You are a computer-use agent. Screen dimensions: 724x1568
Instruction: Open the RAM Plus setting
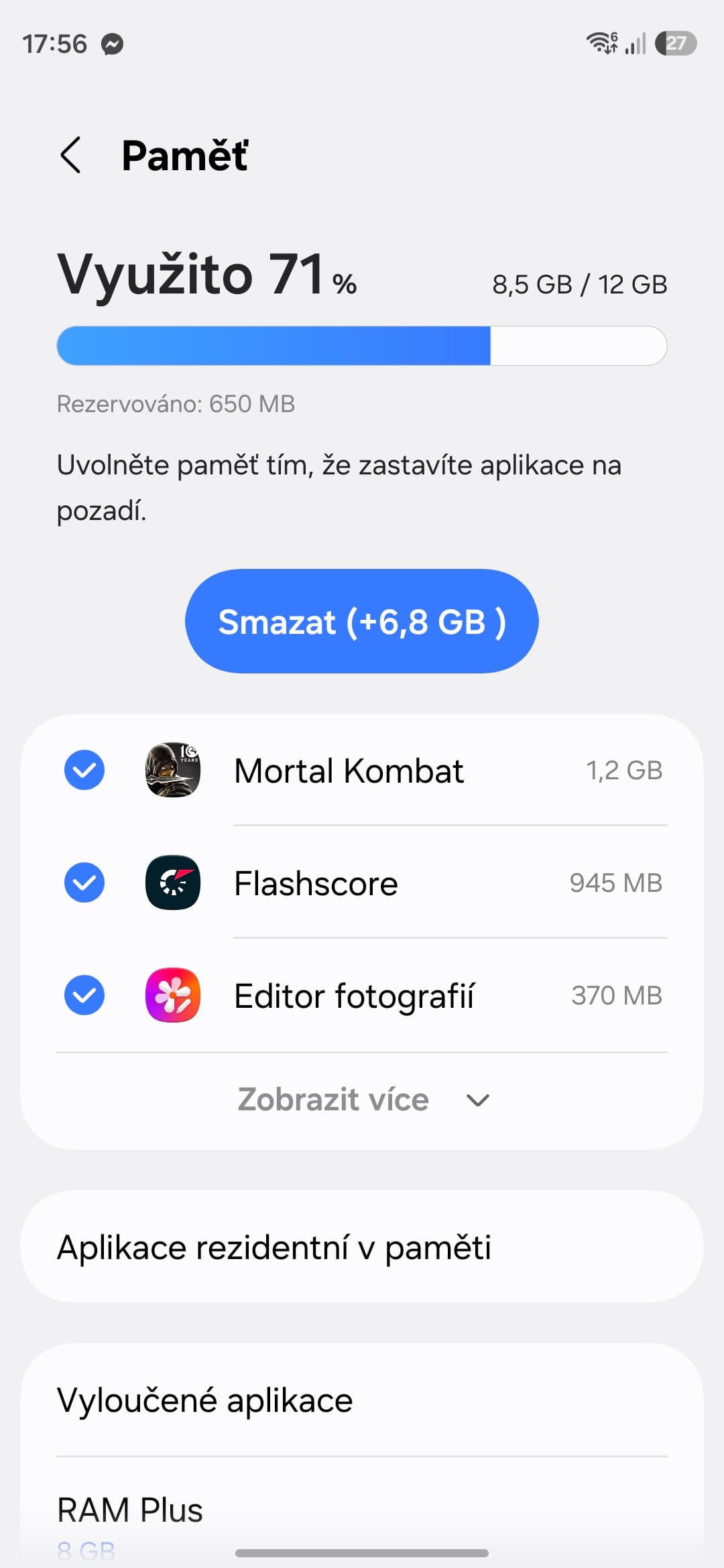tap(362, 1514)
